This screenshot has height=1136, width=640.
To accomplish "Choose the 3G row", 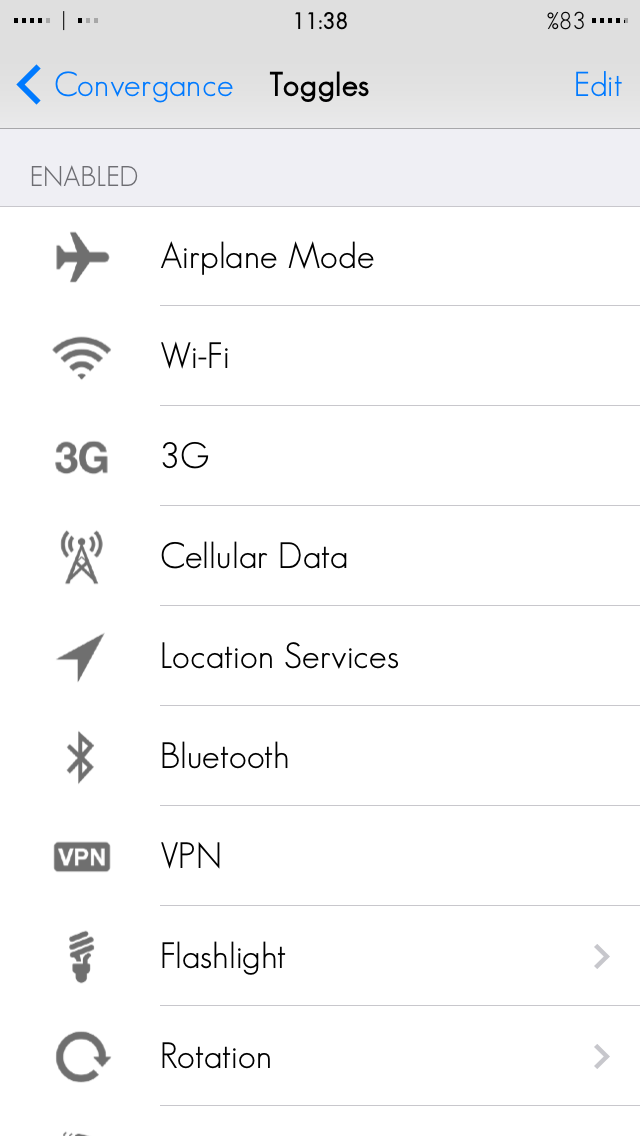I will click(320, 456).
